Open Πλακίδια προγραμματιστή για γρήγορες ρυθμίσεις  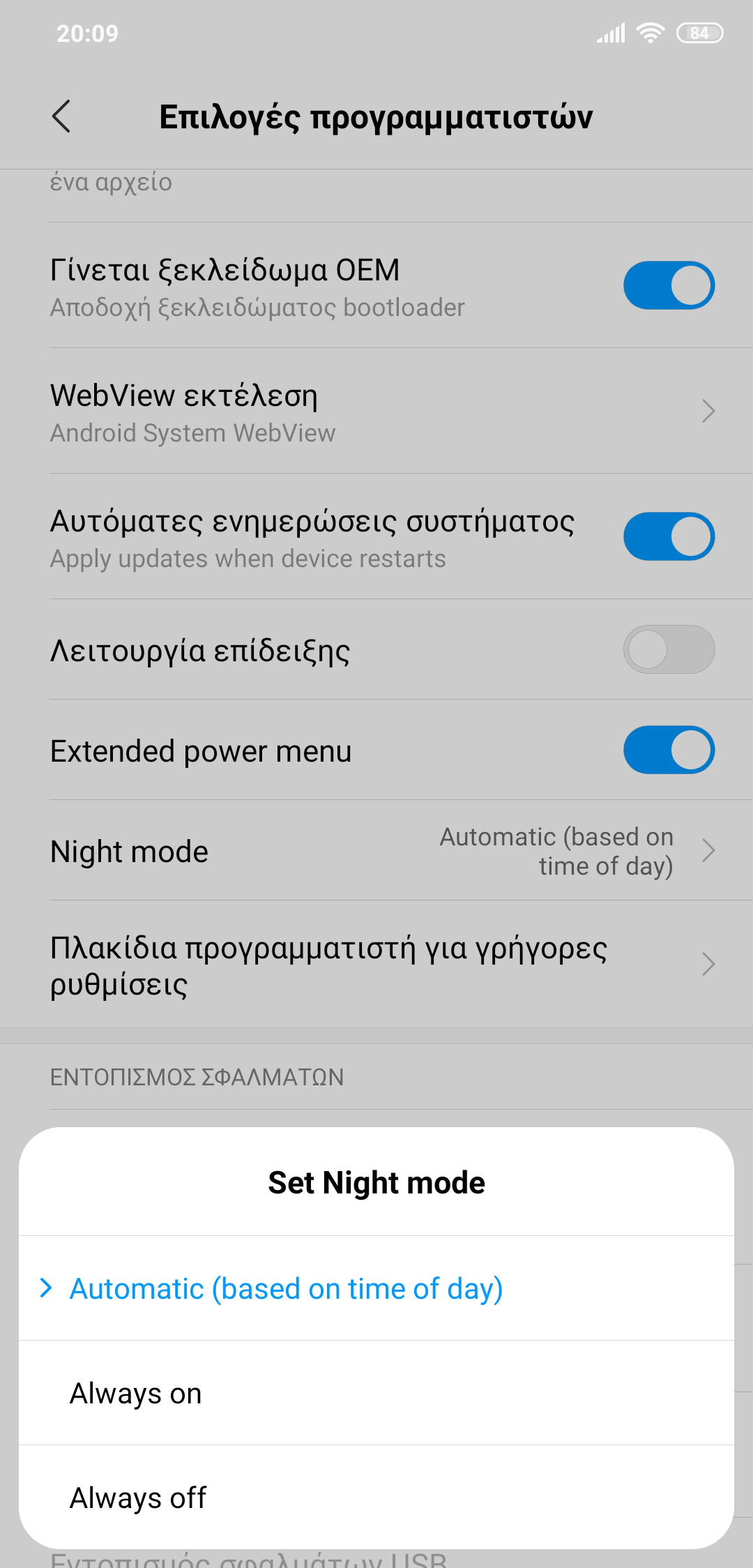[376, 965]
